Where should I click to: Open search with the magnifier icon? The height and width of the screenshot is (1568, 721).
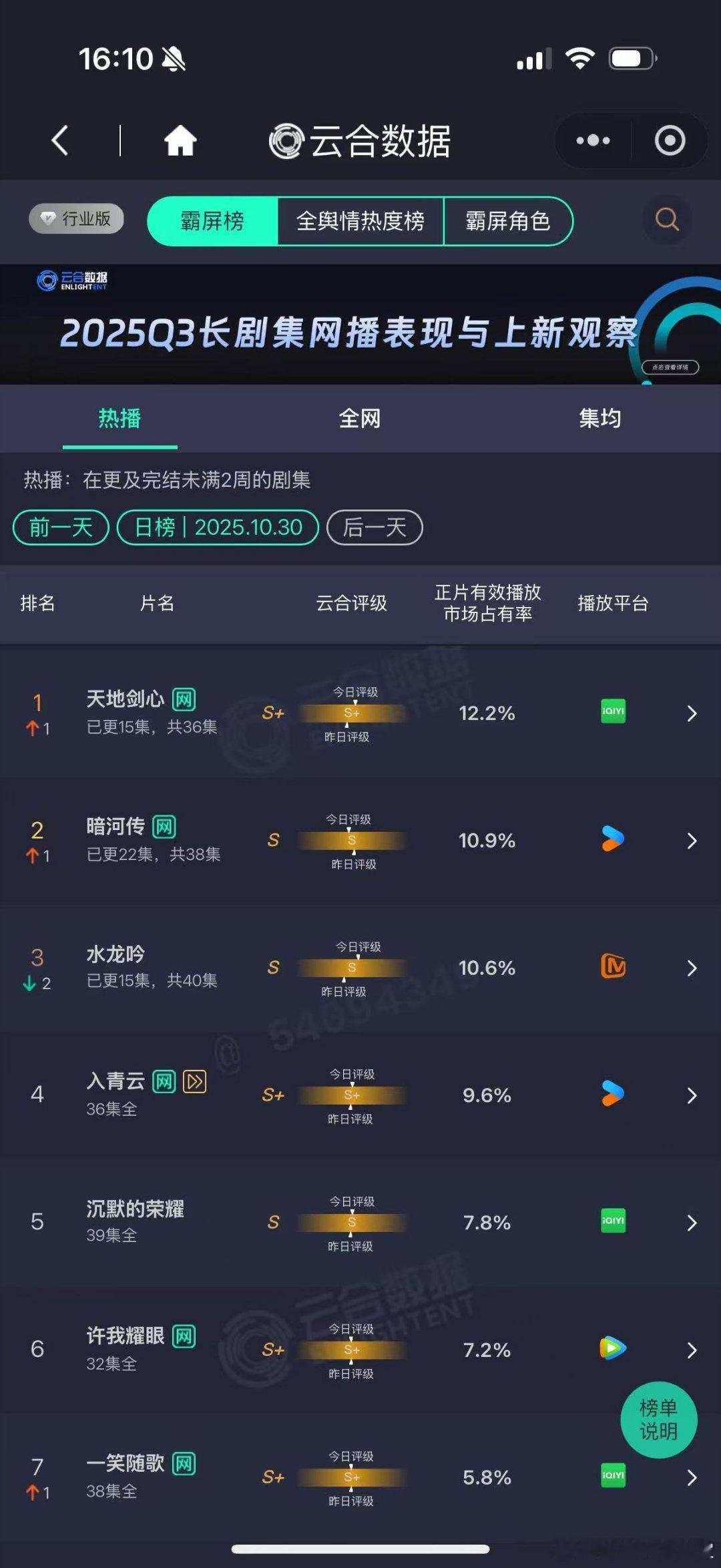click(x=666, y=220)
